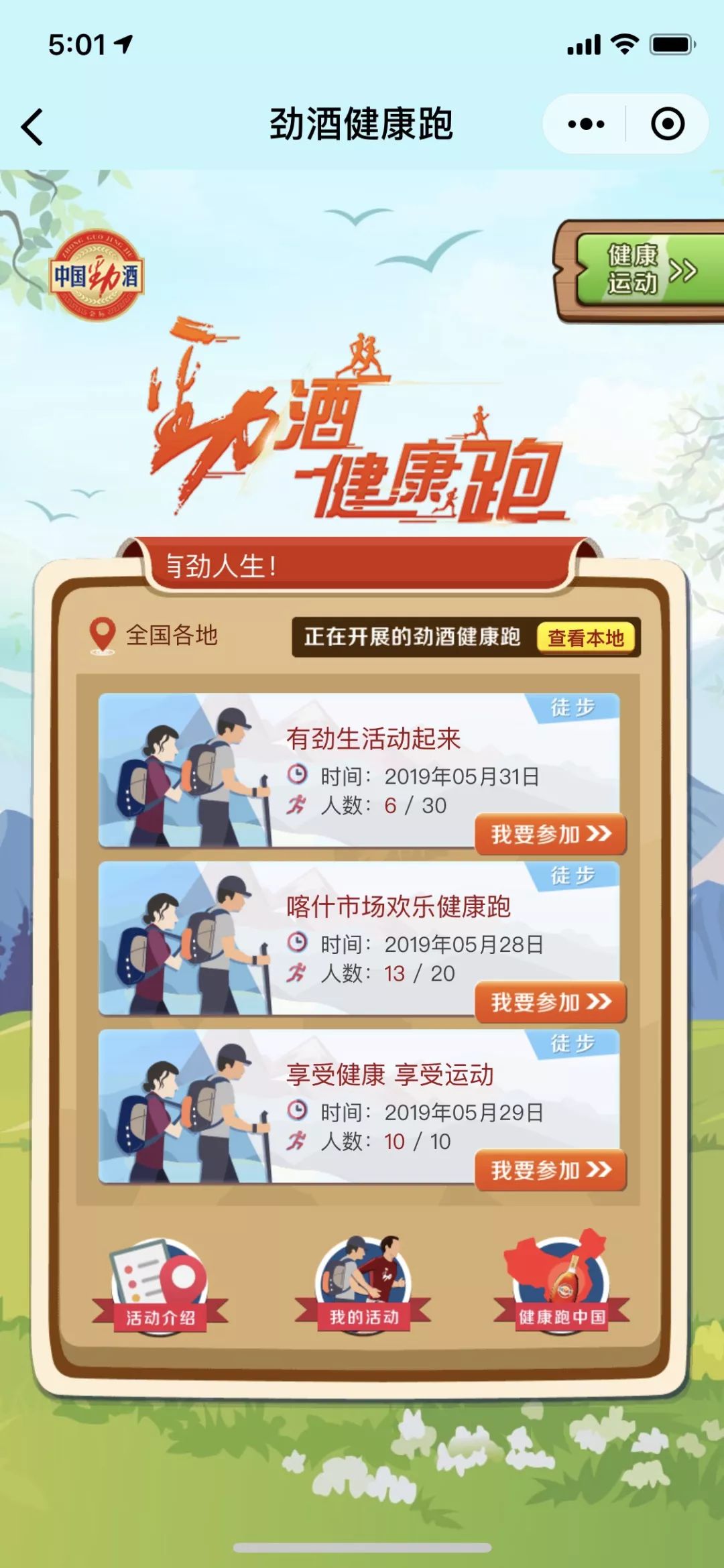Change location from 全国各地
Viewport: 724px width, 1568px height.
pos(154,635)
